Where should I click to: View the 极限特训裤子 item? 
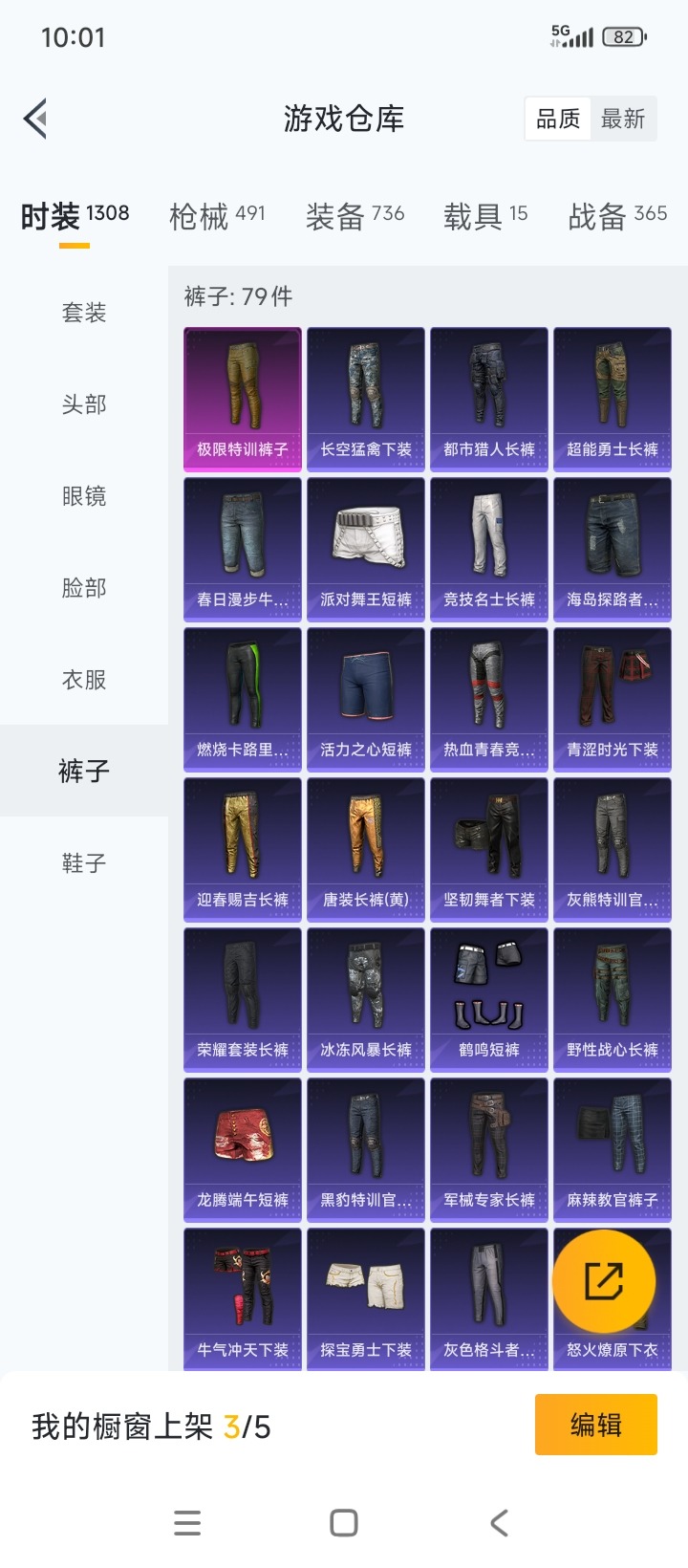(x=243, y=400)
